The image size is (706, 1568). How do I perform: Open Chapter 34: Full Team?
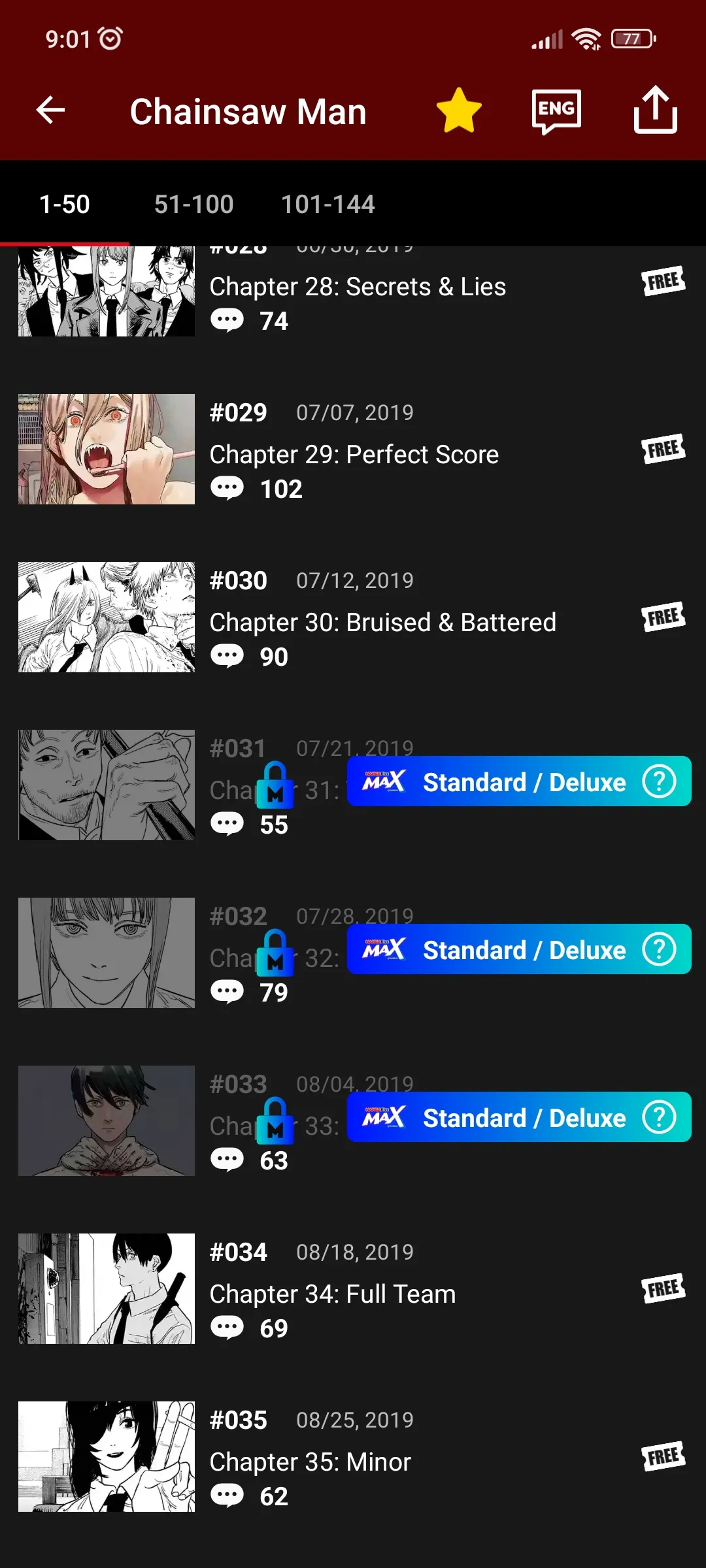point(333,1294)
